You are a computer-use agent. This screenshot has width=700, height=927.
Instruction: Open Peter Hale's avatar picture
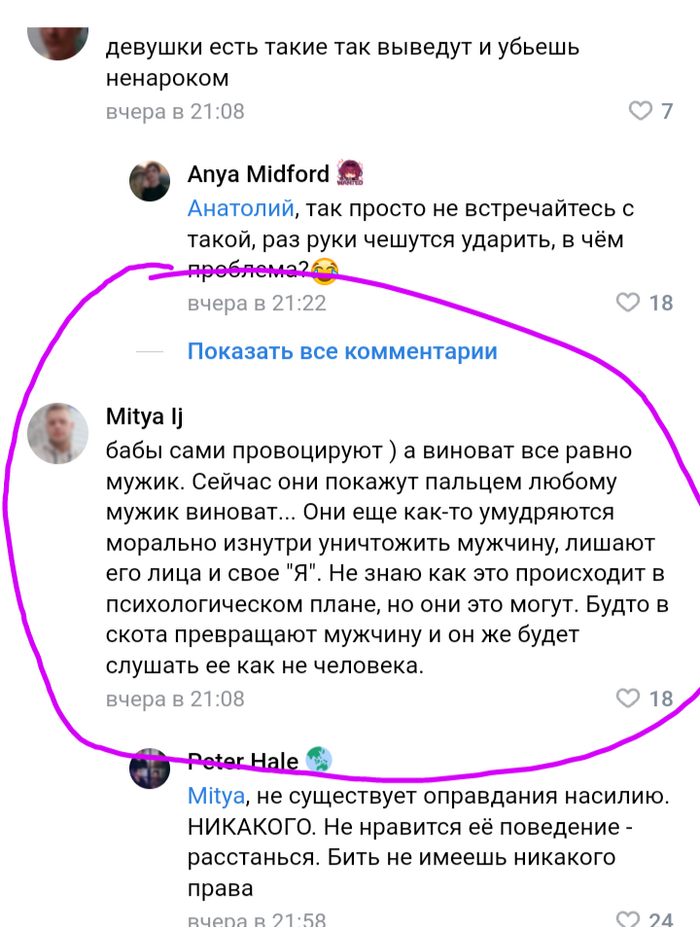pyautogui.click(x=149, y=768)
